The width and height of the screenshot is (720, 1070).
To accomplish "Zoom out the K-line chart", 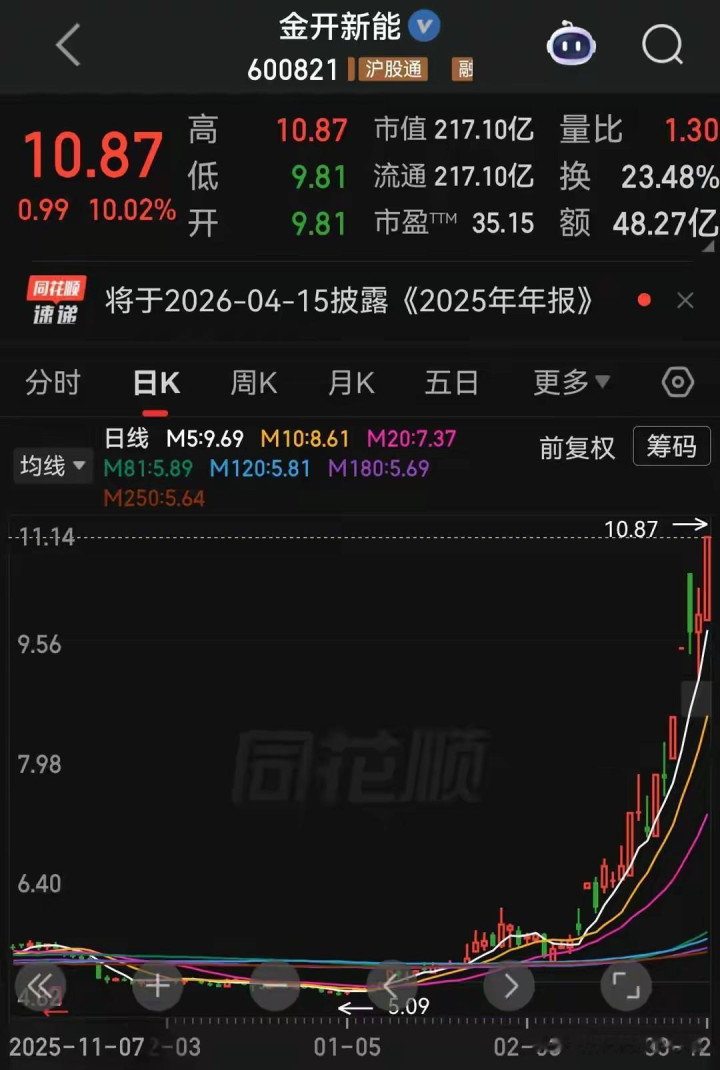I will coord(275,986).
